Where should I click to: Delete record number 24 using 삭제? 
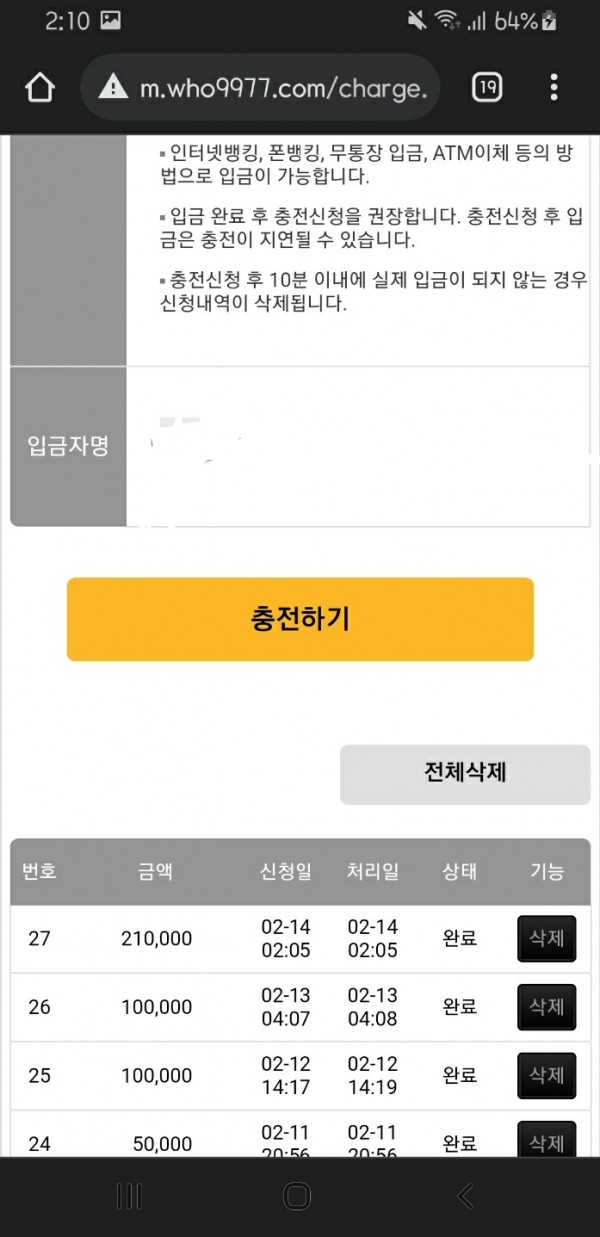[546, 1141]
